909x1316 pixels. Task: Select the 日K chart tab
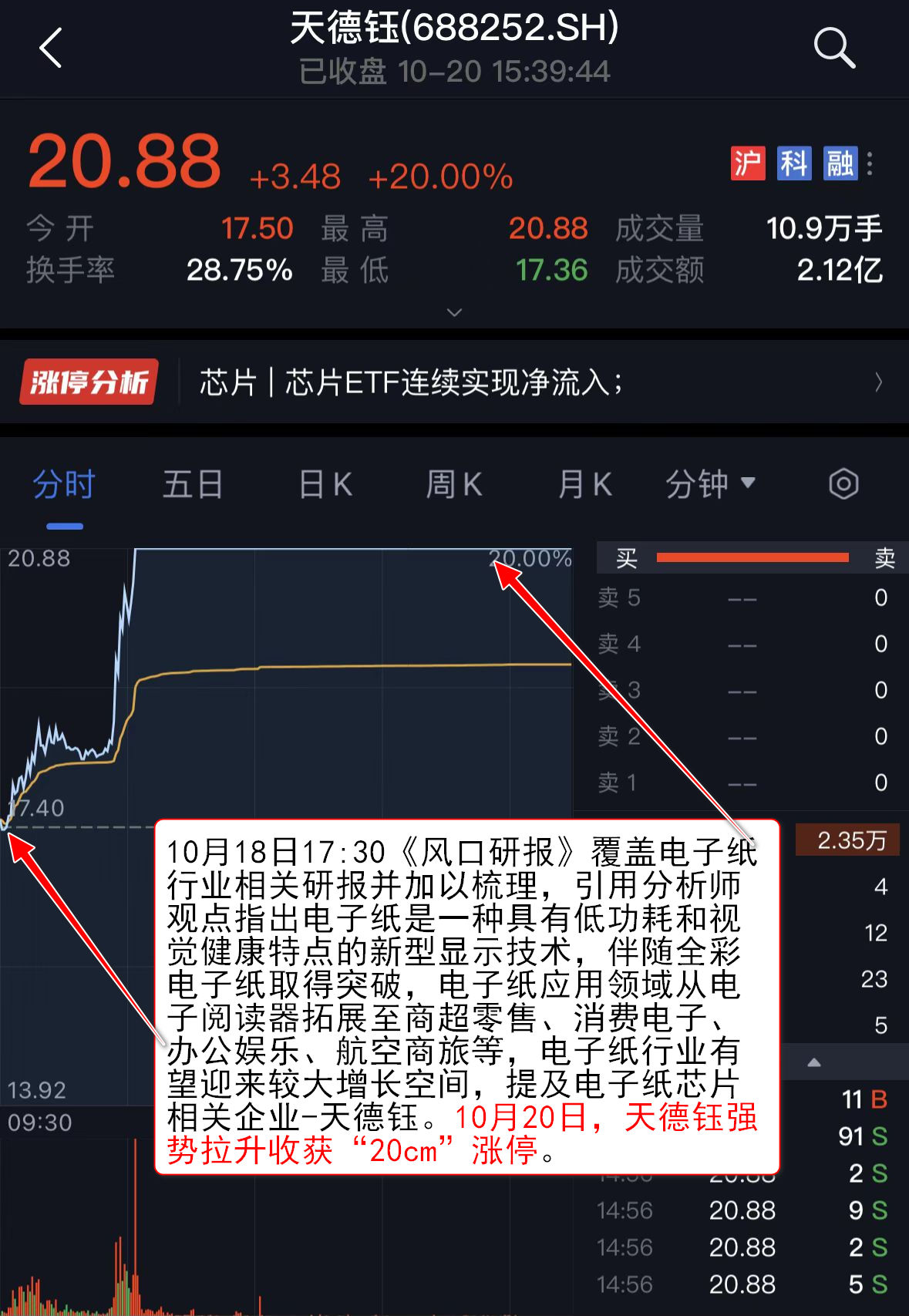coord(325,485)
